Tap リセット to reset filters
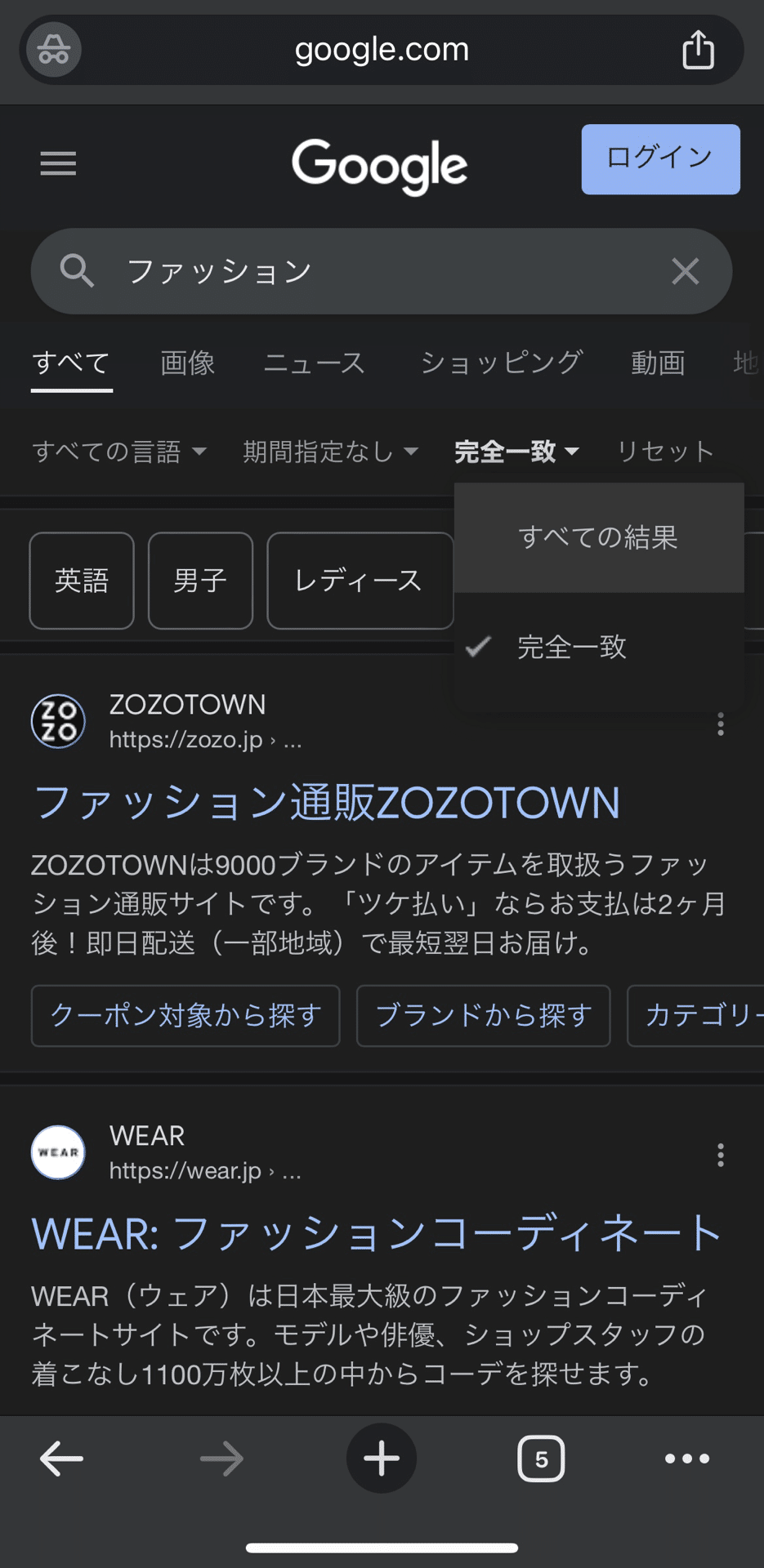This screenshot has width=764, height=1568. 665,451
